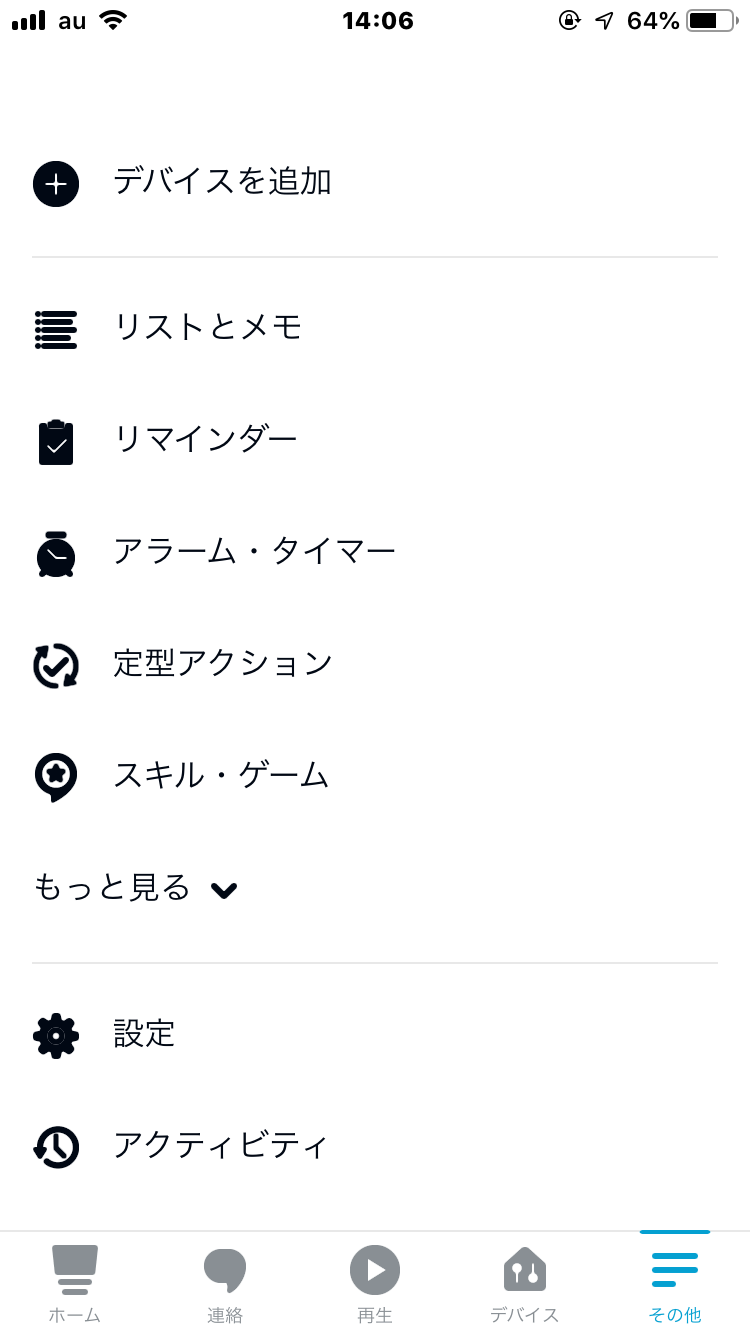This screenshot has width=750, height=1334.
Task: View アクティビティ history
Action: click(375, 1146)
